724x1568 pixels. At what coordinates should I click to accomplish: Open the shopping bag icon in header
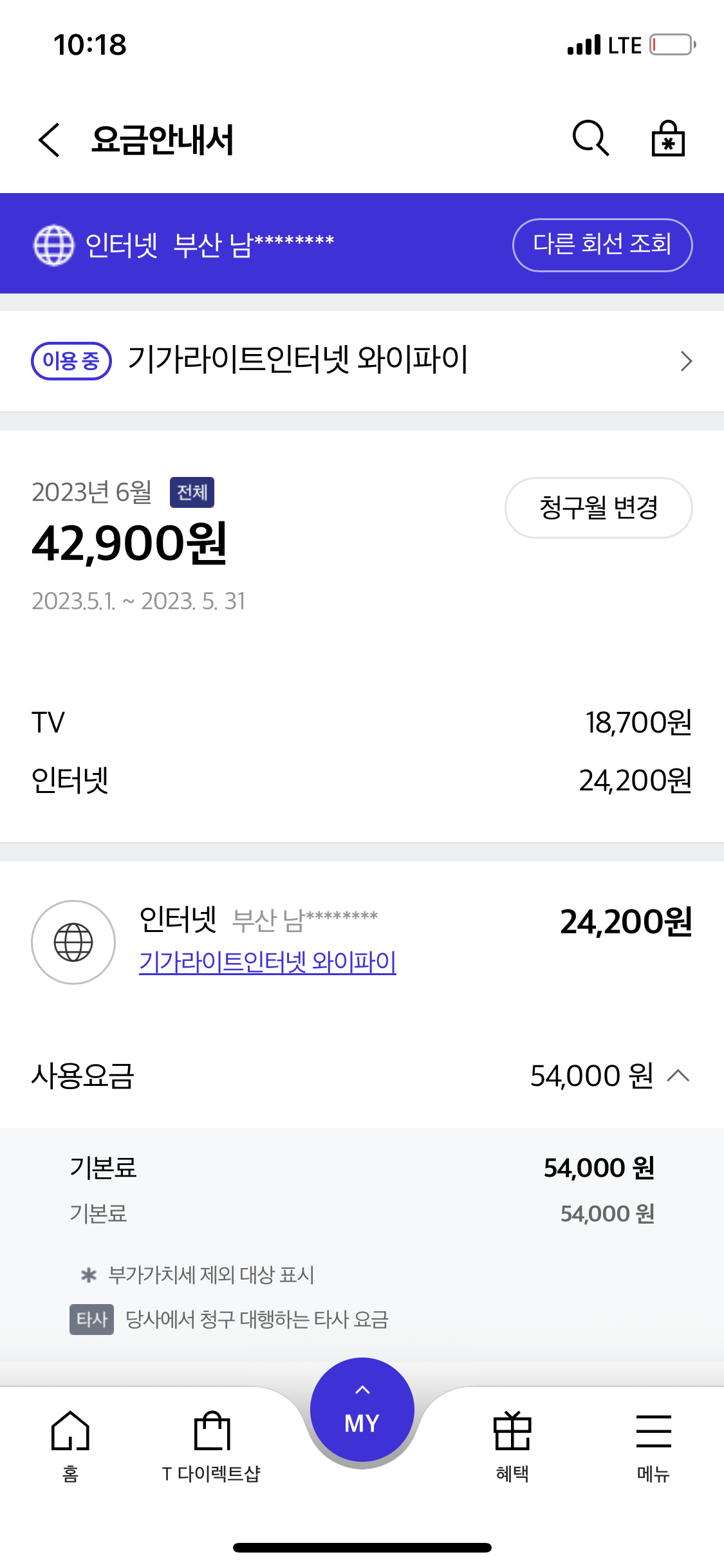[x=668, y=138]
